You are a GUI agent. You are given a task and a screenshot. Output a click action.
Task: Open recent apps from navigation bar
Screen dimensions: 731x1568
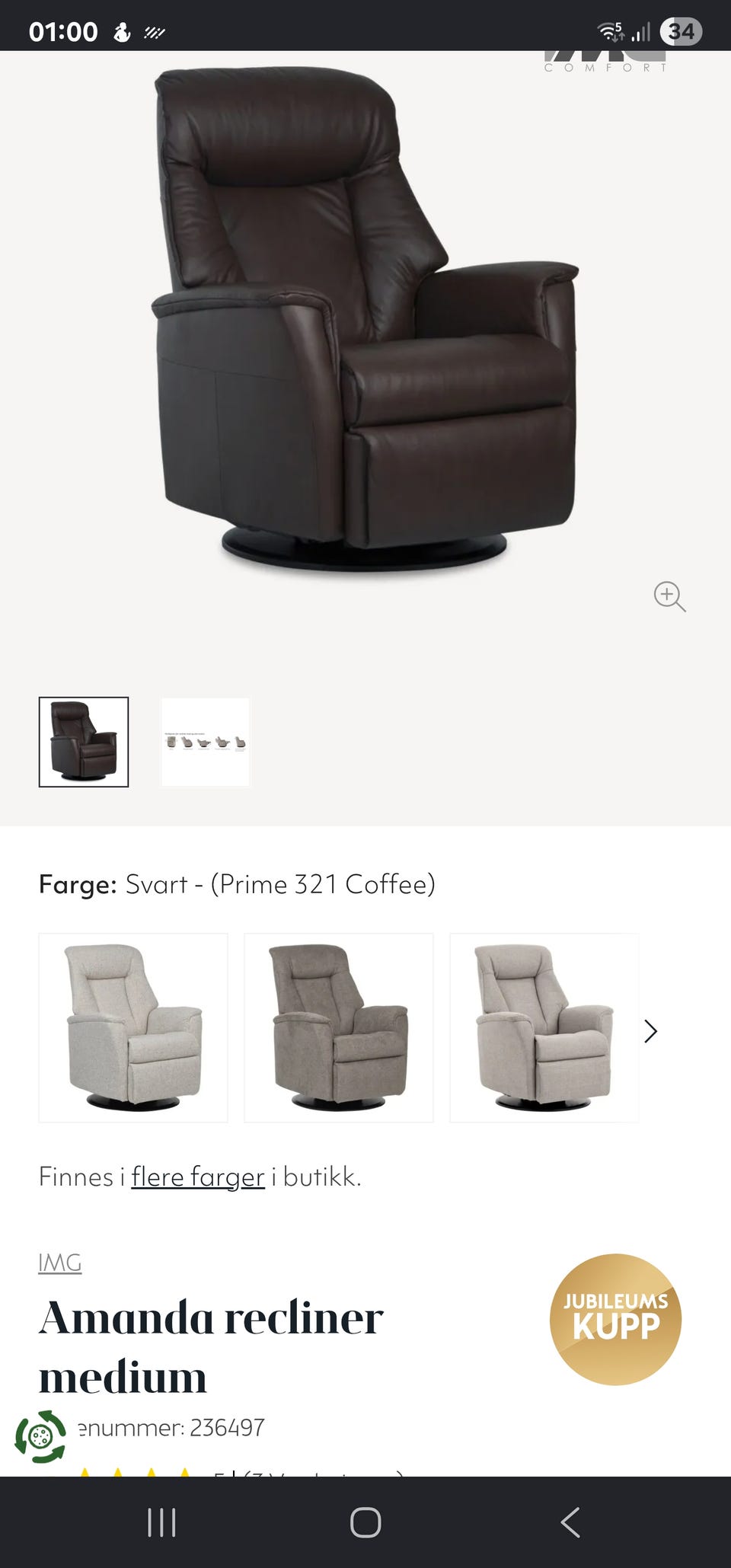click(161, 1522)
